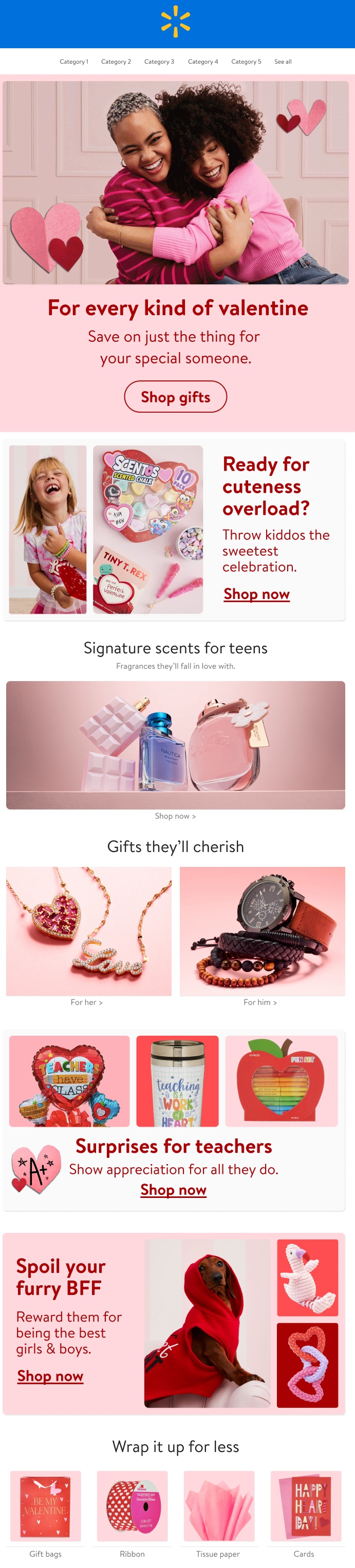Select Category 3 from the navigation
Image resolution: width=355 pixels, height=1568 pixels.
point(159,62)
